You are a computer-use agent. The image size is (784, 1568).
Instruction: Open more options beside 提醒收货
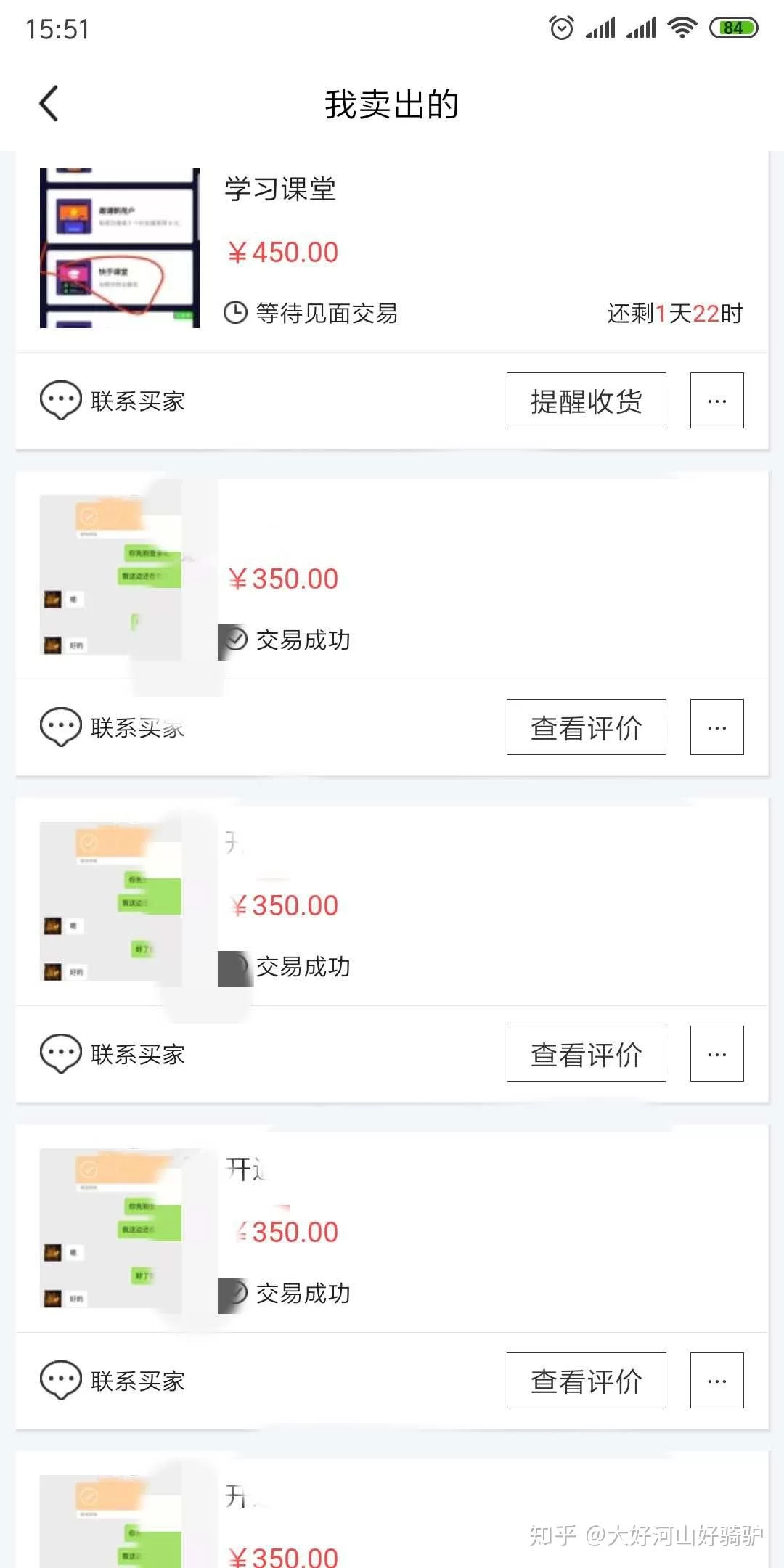point(716,401)
